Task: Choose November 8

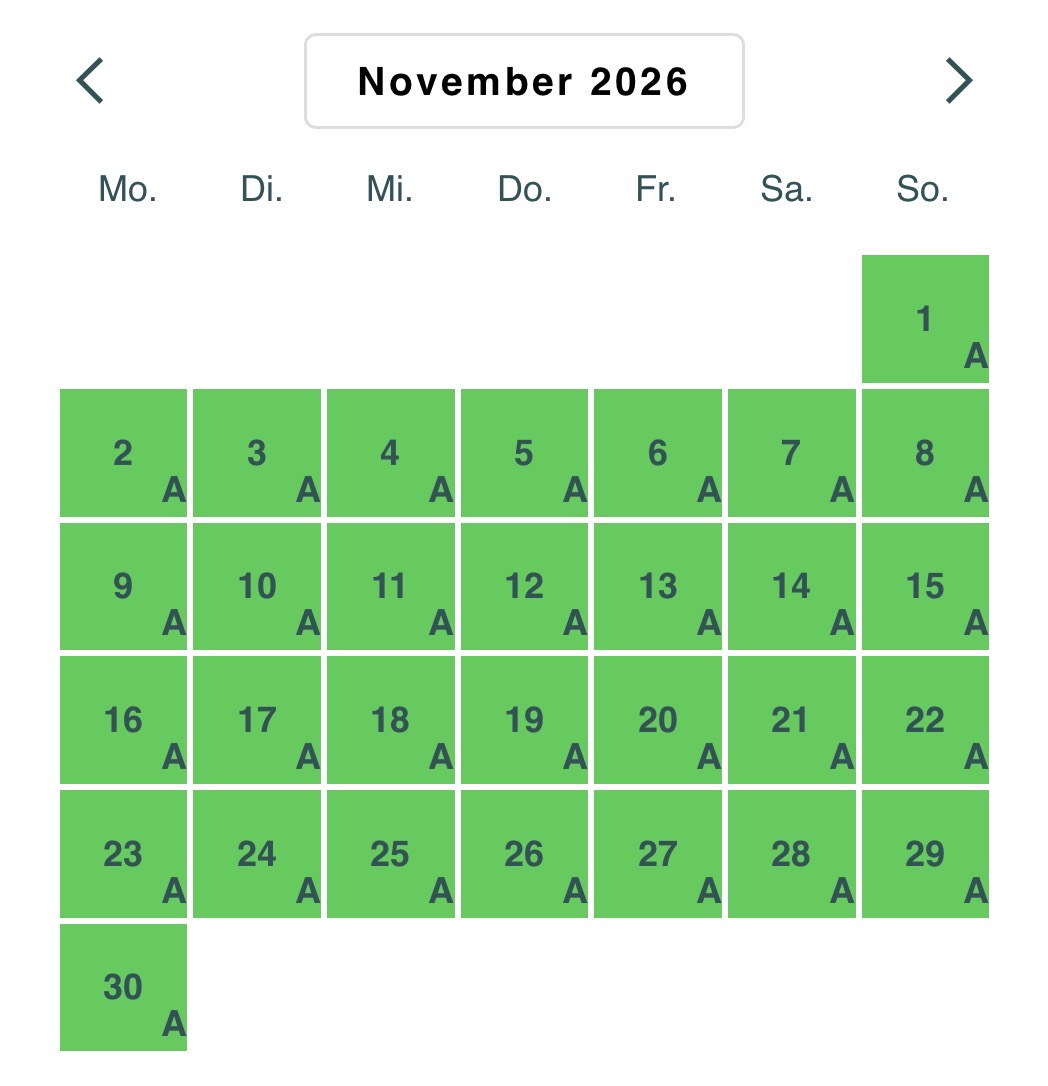Action: click(x=925, y=453)
